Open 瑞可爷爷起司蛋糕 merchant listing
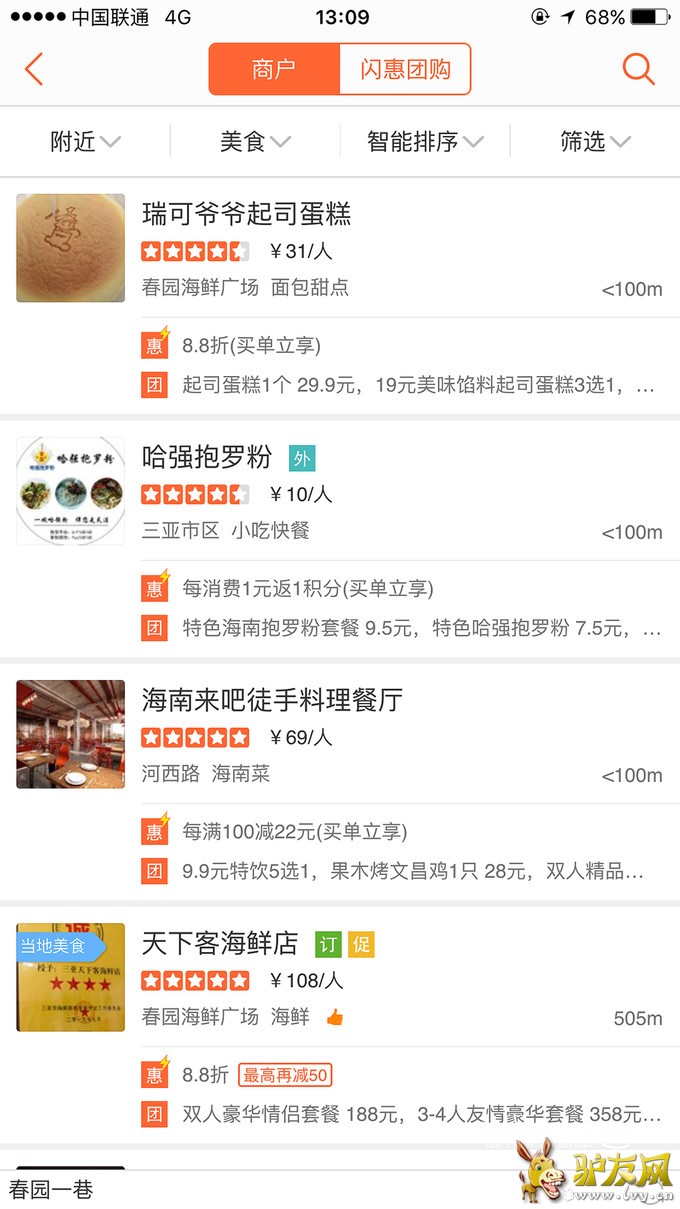Screen dimensions: 680x1209 [x=246, y=214]
